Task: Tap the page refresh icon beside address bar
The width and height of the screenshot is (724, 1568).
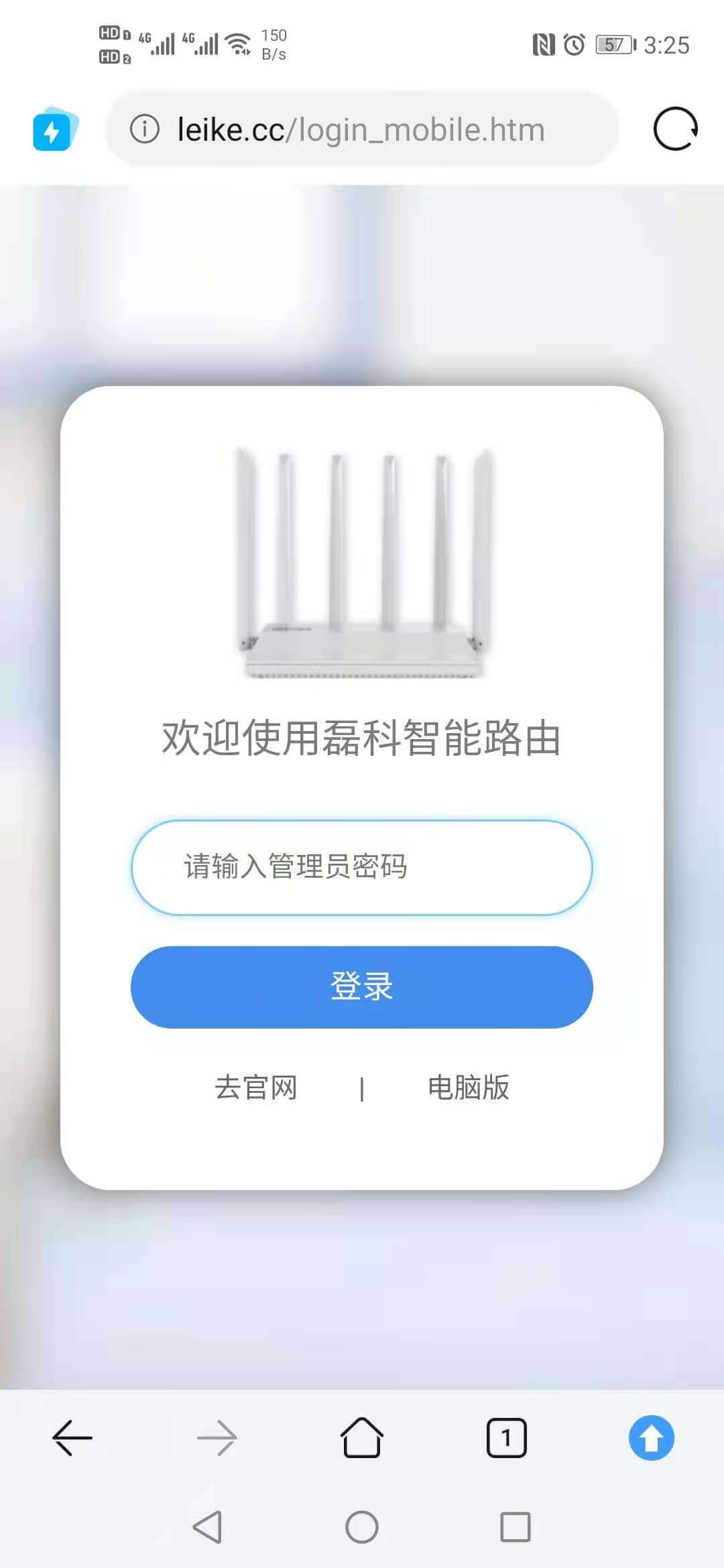Action: [675, 129]
